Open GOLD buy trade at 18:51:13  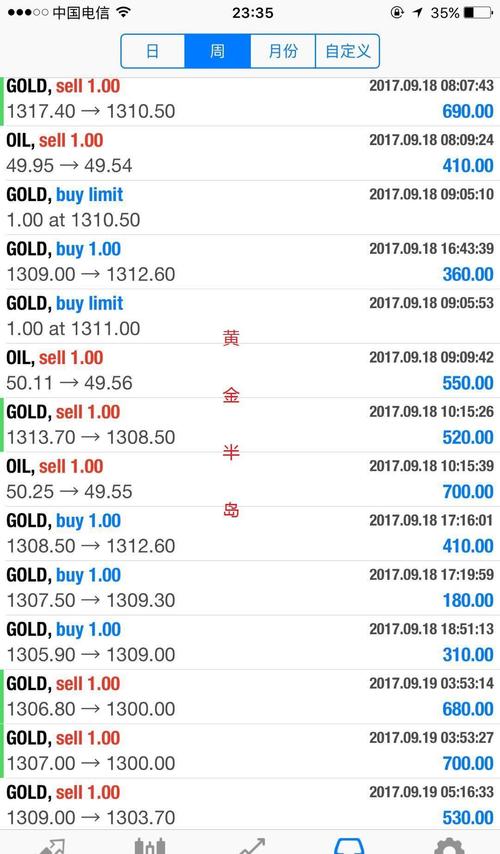[x=250, y=643]
